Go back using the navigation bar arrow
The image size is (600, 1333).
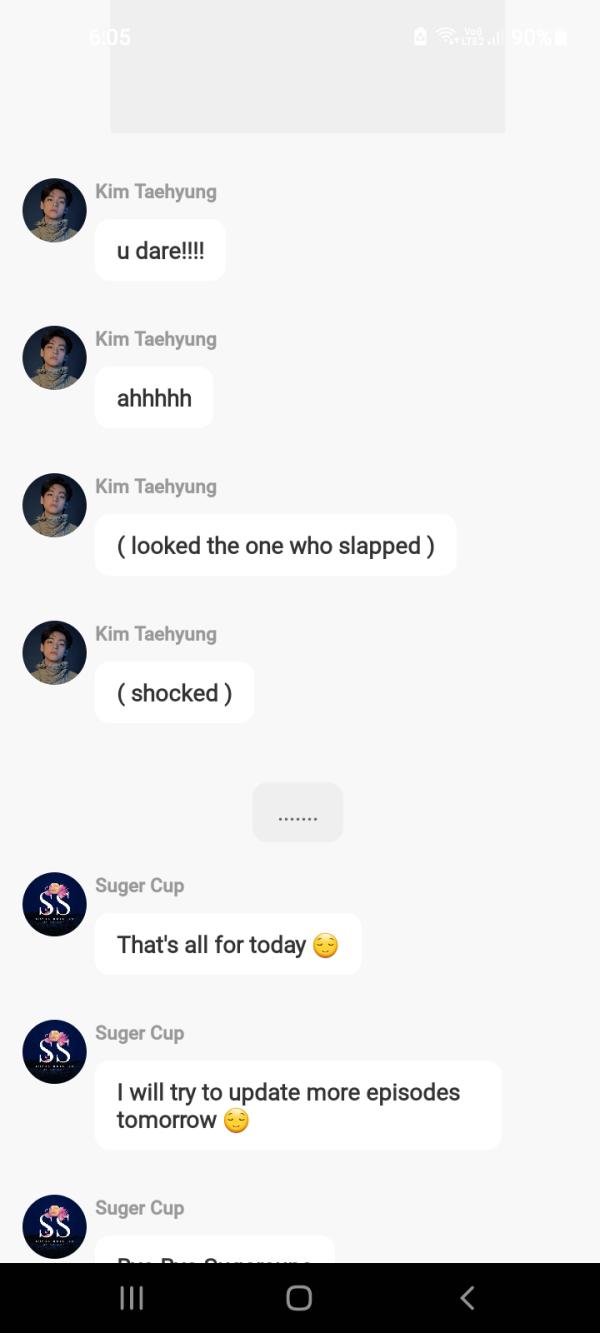pos(466,1298)
